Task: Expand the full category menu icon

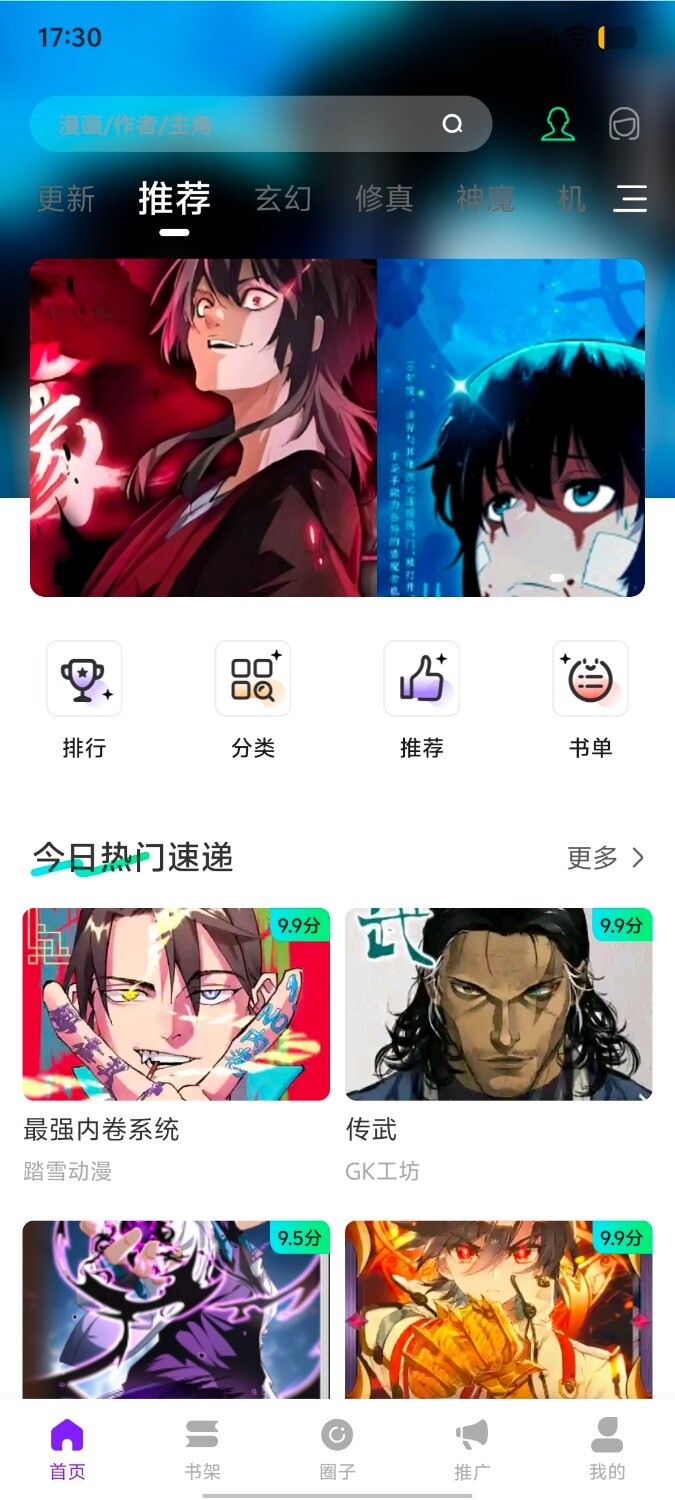Action: point(630,199)
